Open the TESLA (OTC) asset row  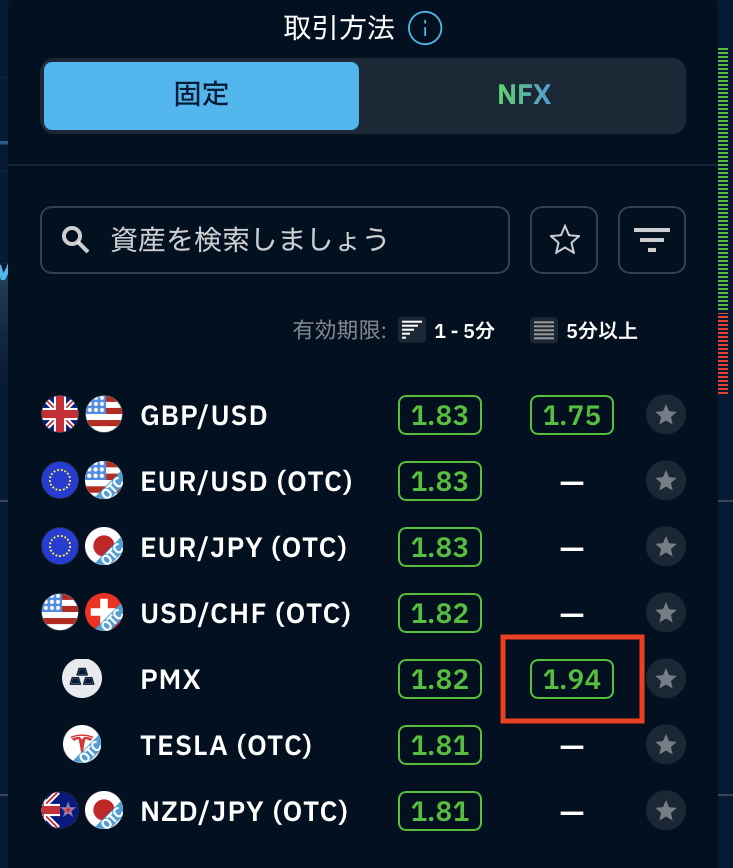pyautogui.click(x=363, y=745)
